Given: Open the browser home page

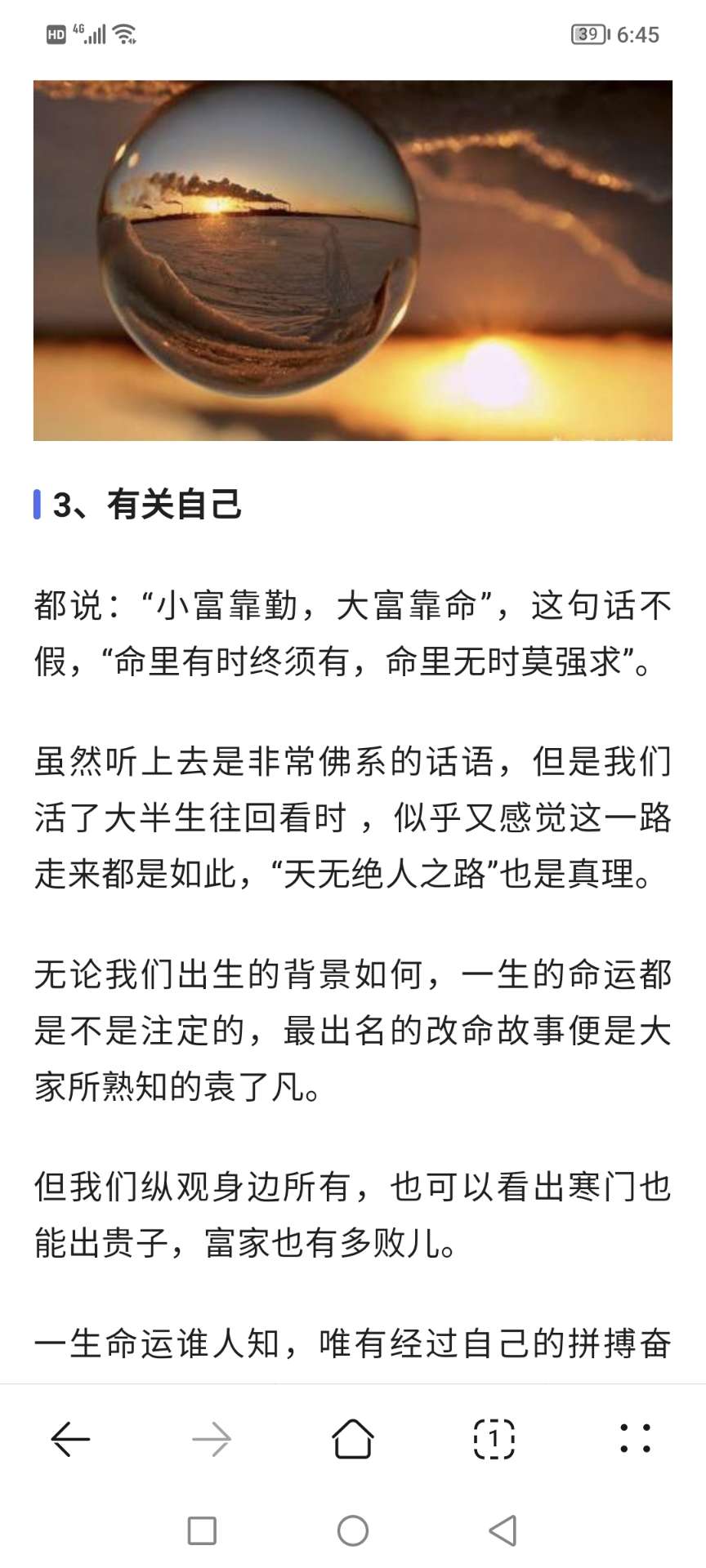Looking at the screenshot, I should point(353,1438).
